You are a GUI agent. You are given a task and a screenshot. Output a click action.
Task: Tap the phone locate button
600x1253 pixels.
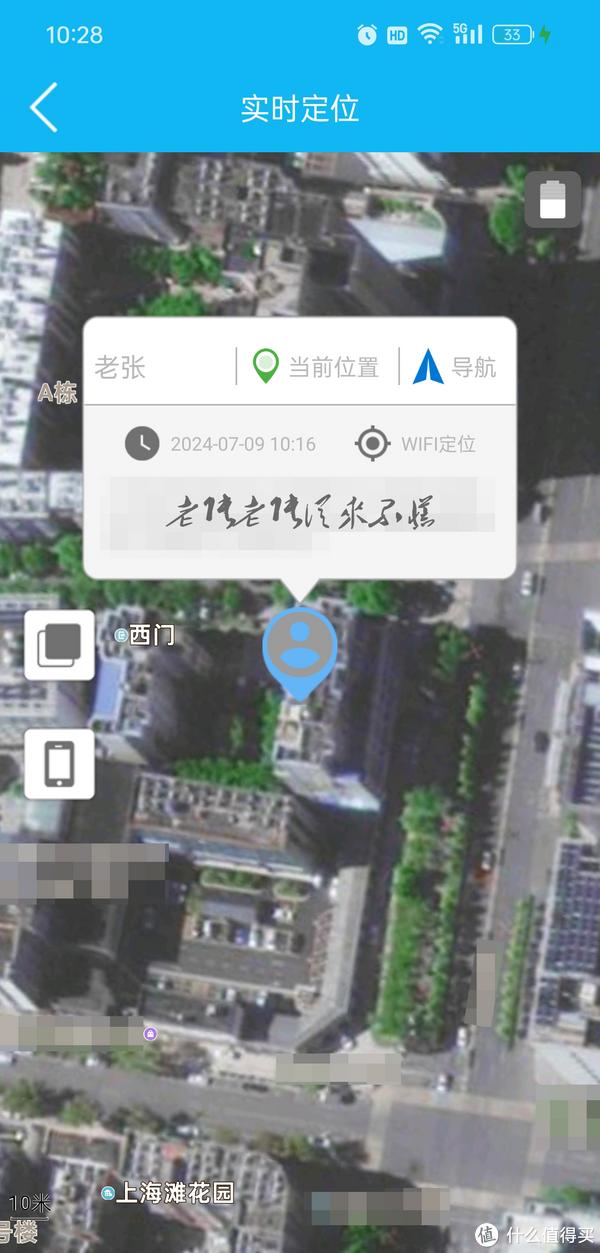tap(59, 764)
